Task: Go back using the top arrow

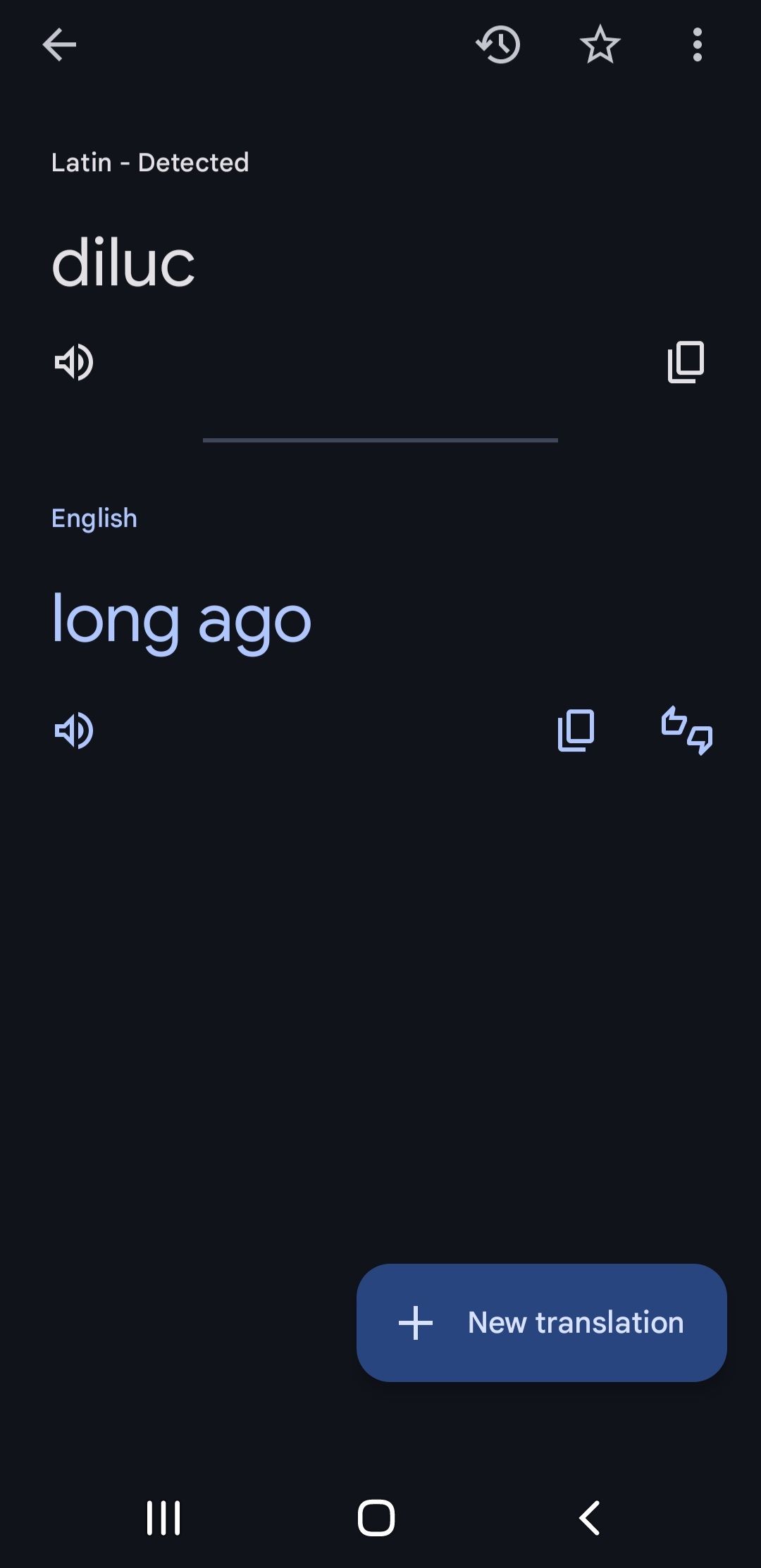Action: point(59,45)
